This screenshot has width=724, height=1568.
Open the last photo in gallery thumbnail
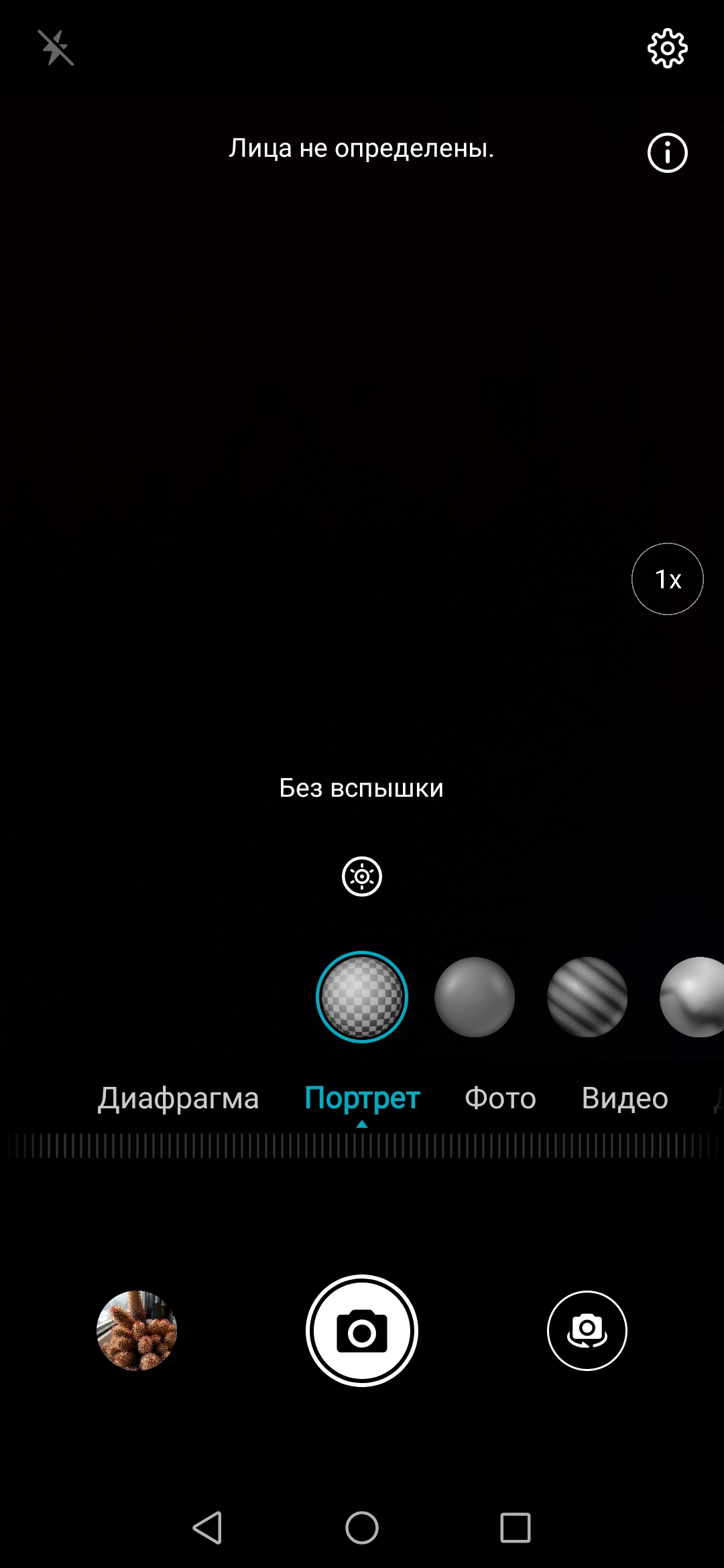click(x=137, y=1331)
